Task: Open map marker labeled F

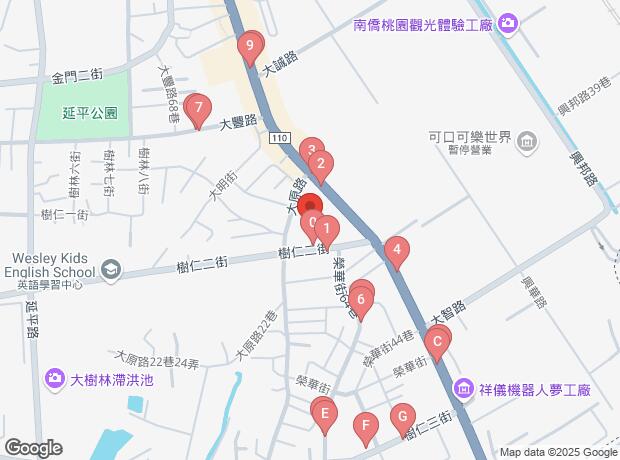Action: (366, 427)
